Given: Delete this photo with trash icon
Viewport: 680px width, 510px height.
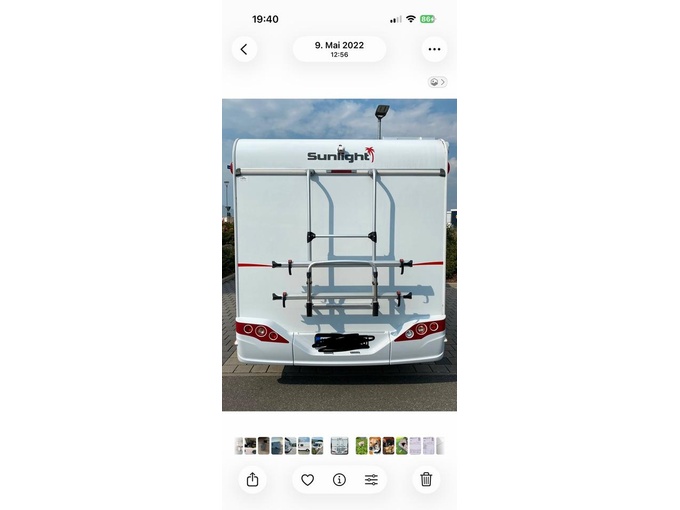Looking at the screenshot, I should (x=426, y=480).
